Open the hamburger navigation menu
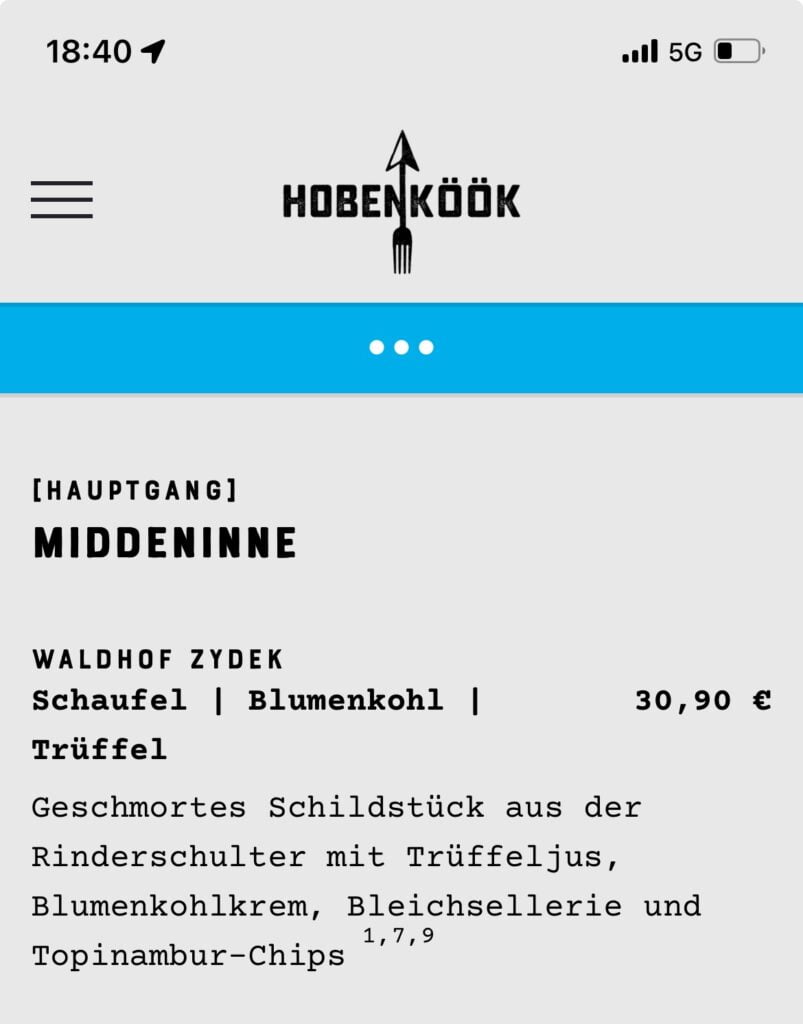 pyautogui.click(x=62, y=199)
